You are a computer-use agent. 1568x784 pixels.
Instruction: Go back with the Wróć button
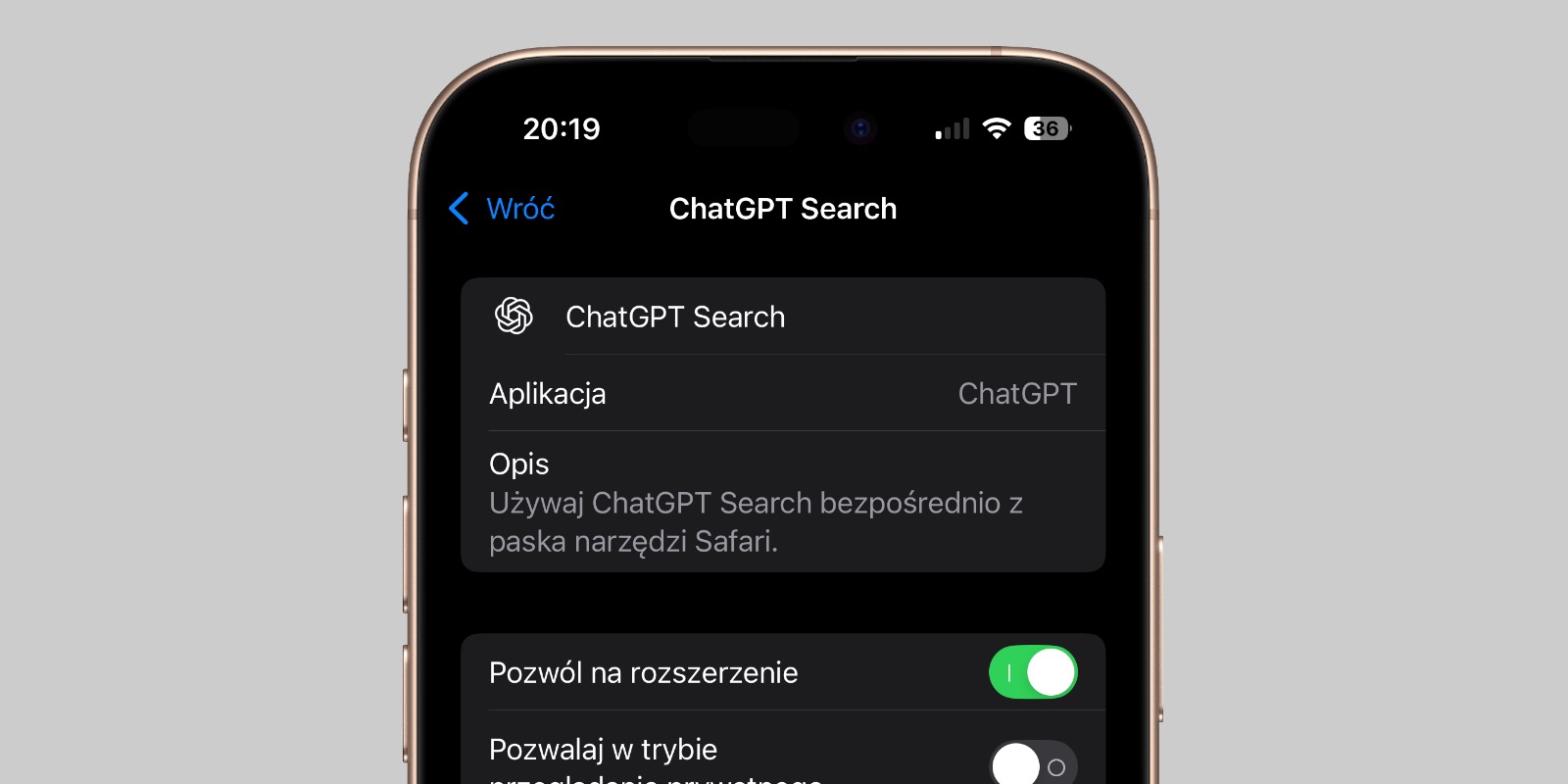503,209
